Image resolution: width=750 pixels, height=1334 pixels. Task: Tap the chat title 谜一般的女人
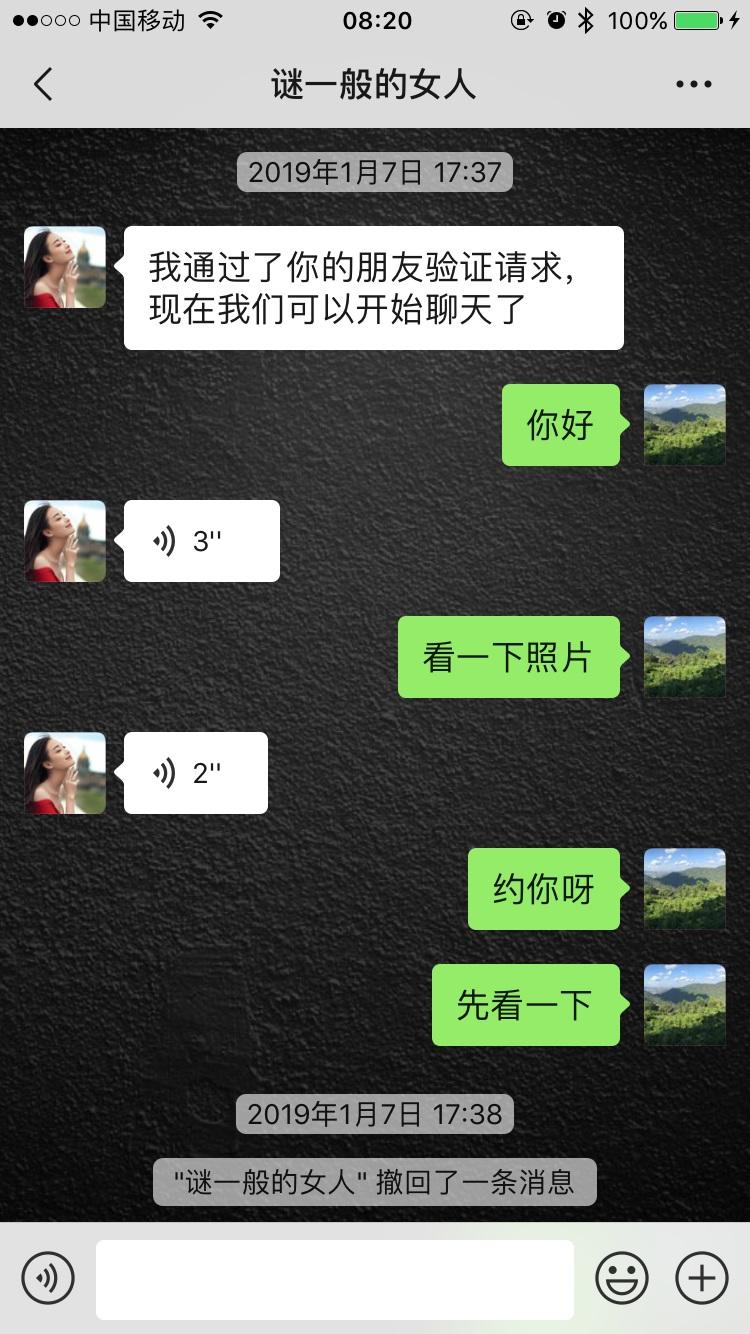[374, 84]
